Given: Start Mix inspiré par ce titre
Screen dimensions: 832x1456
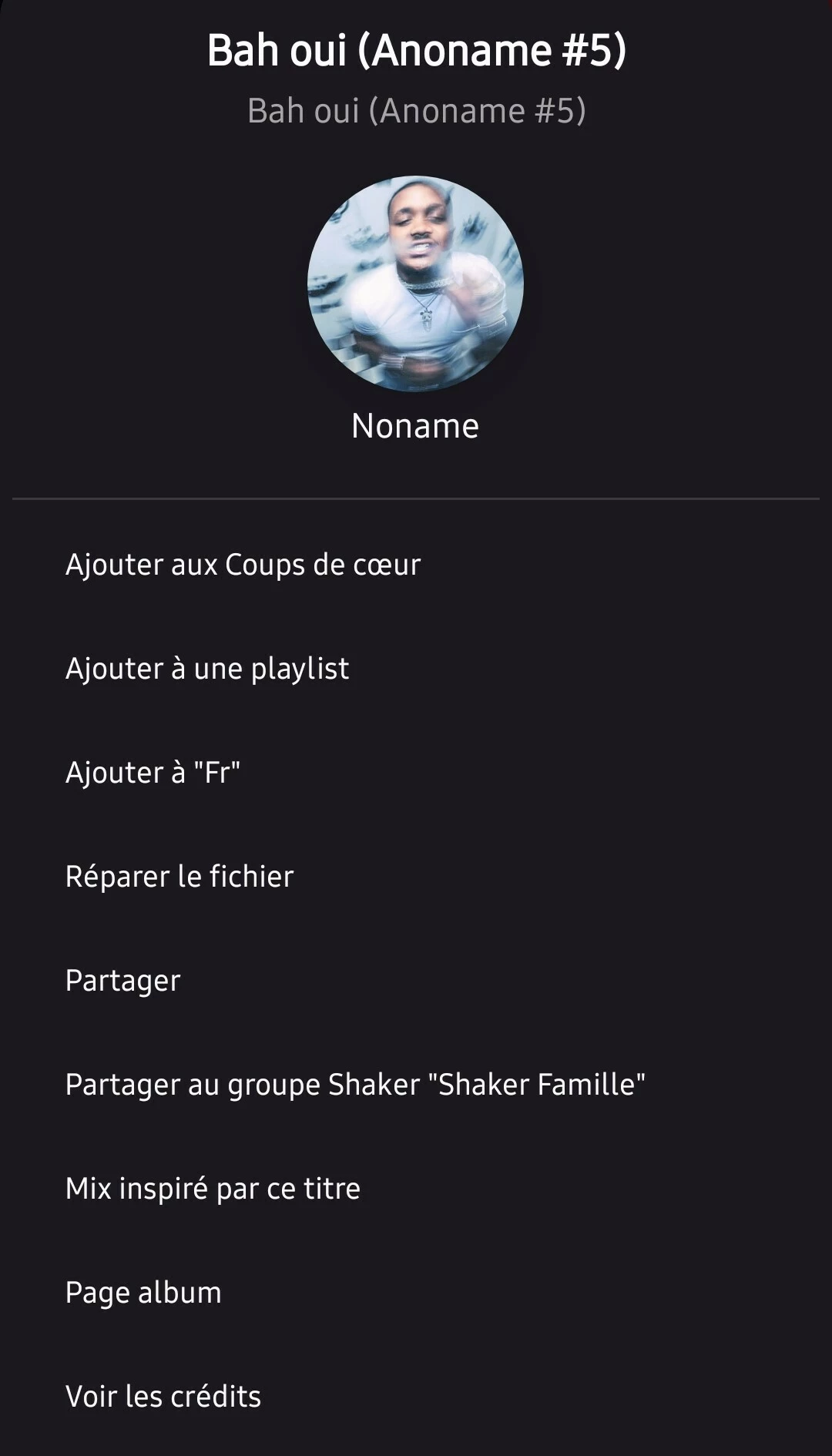Looking at the screenshot, I should pos(213,1189).
